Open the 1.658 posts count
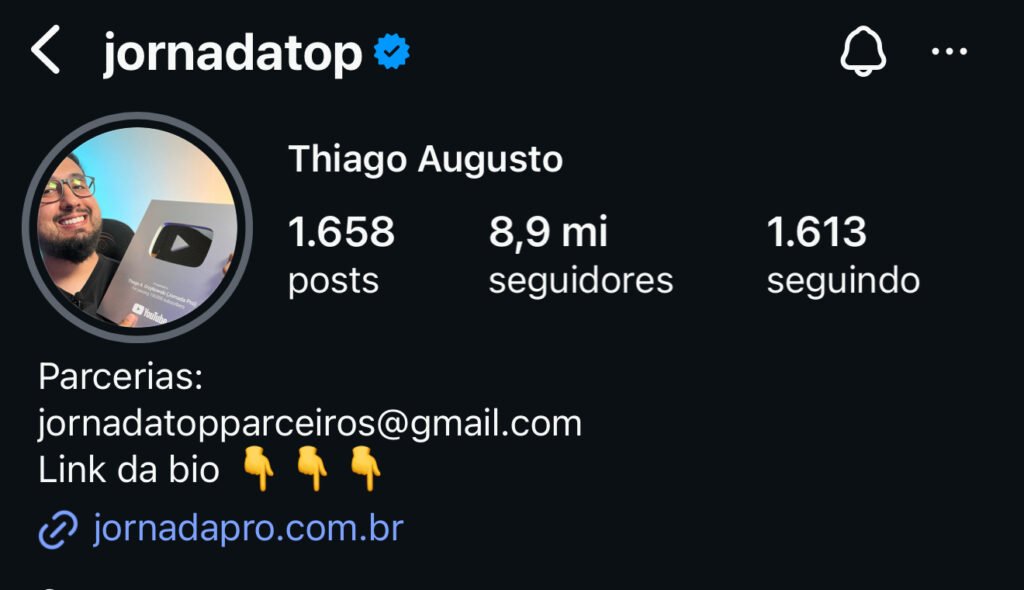Screen dimensions: 1024x590 point(340,255)
